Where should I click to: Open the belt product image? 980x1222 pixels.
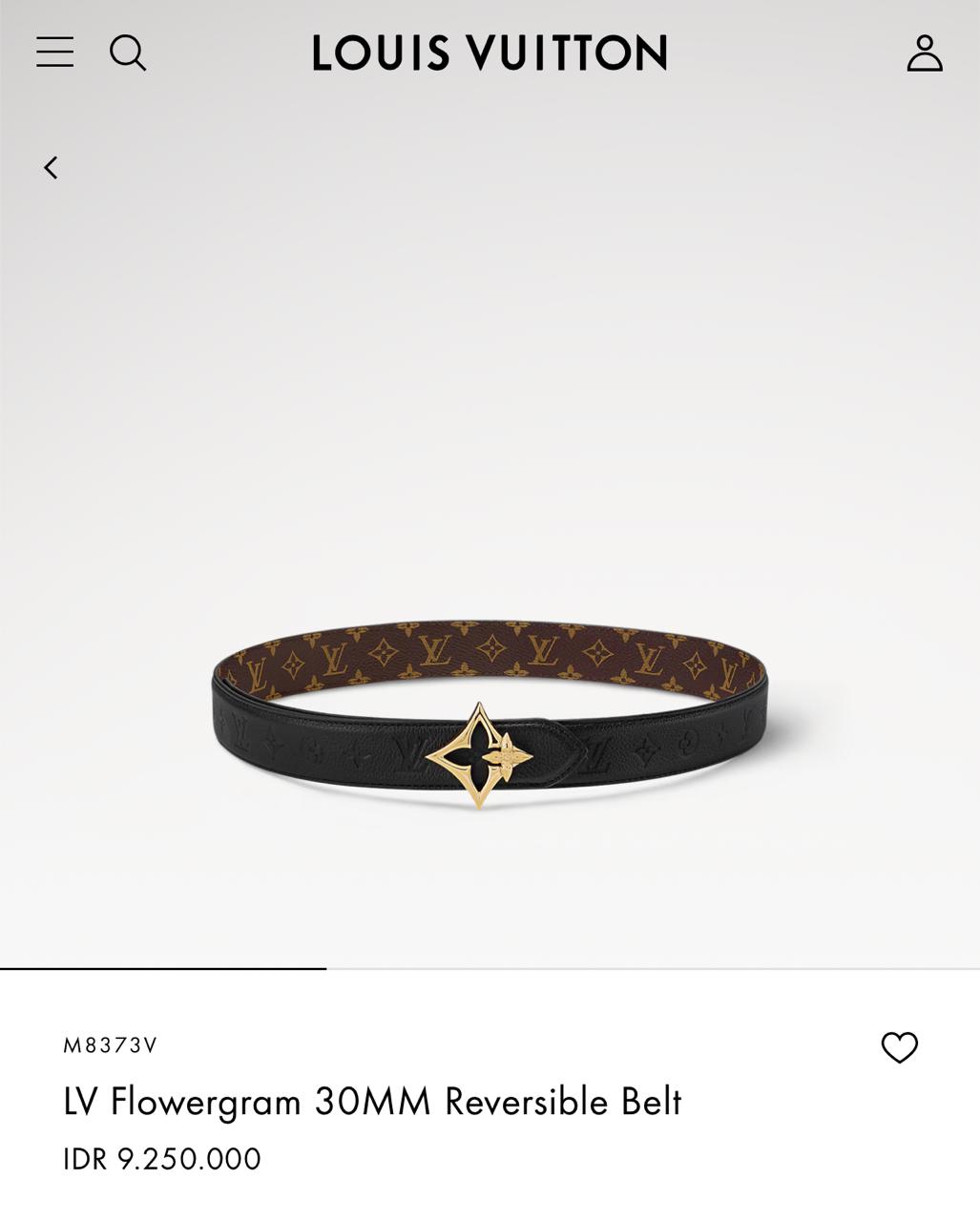pos(489,711)
